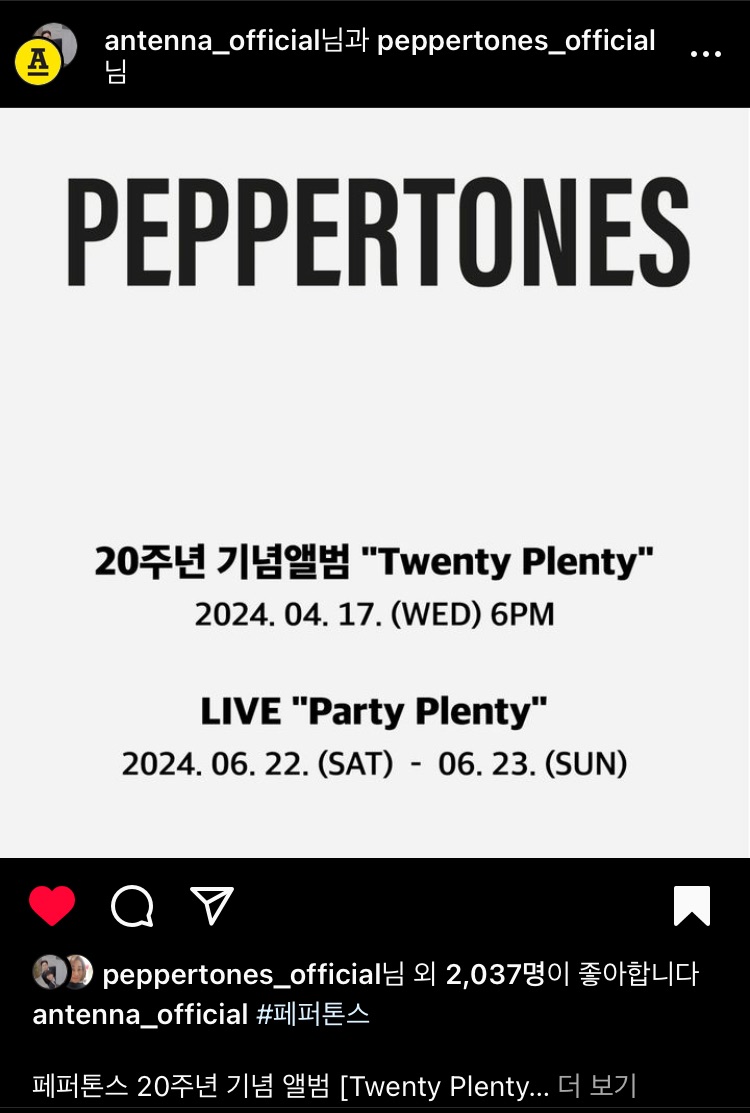Viewport: 750px width, 1113px height.
Task: Open the three-dot overflow menu
Action: [x=705, y=54]
